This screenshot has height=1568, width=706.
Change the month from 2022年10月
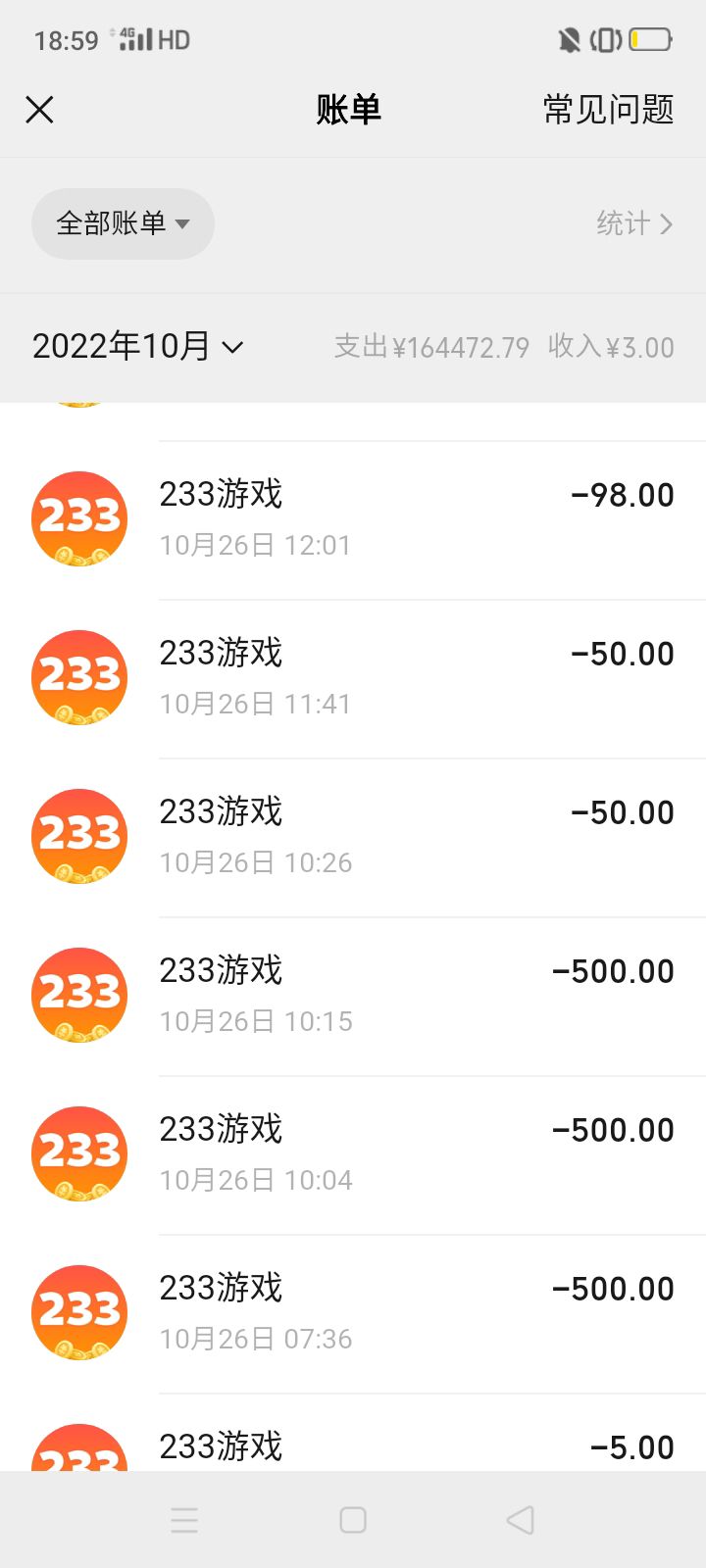137,346
